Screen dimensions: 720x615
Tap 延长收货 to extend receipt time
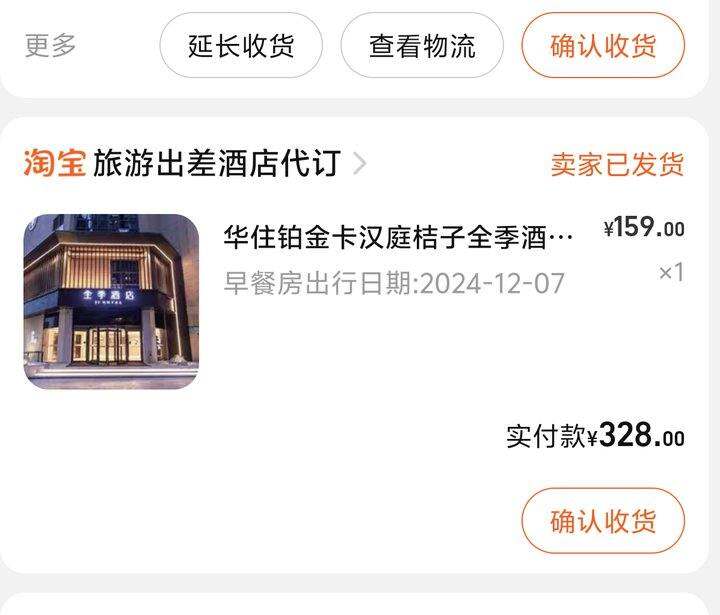click(x=241, y=46)
